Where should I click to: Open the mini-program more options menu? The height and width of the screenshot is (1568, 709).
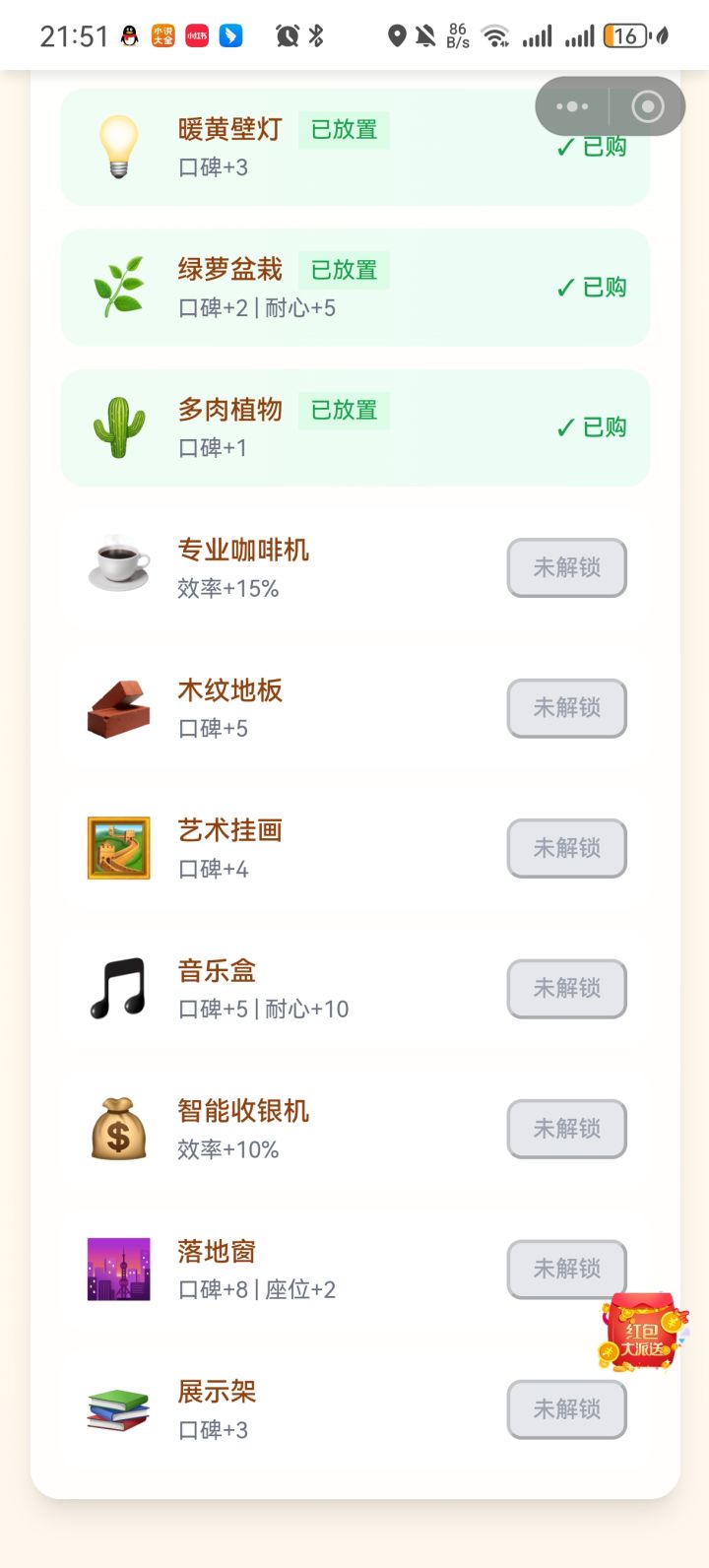coord(571,106)
